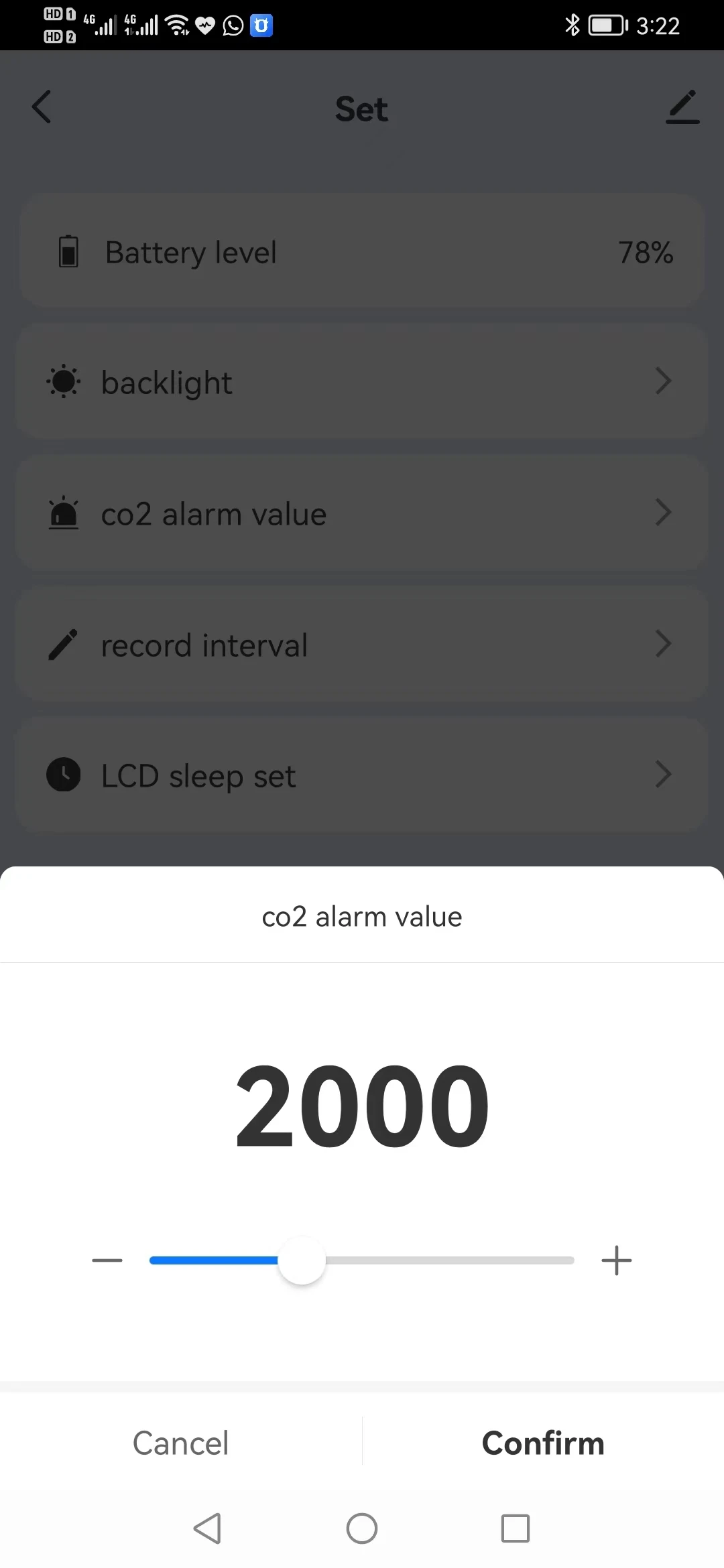This screenshot has width=724, height=1568.
Task: Tap the battery level icon
Action: [x=67, y=251]
